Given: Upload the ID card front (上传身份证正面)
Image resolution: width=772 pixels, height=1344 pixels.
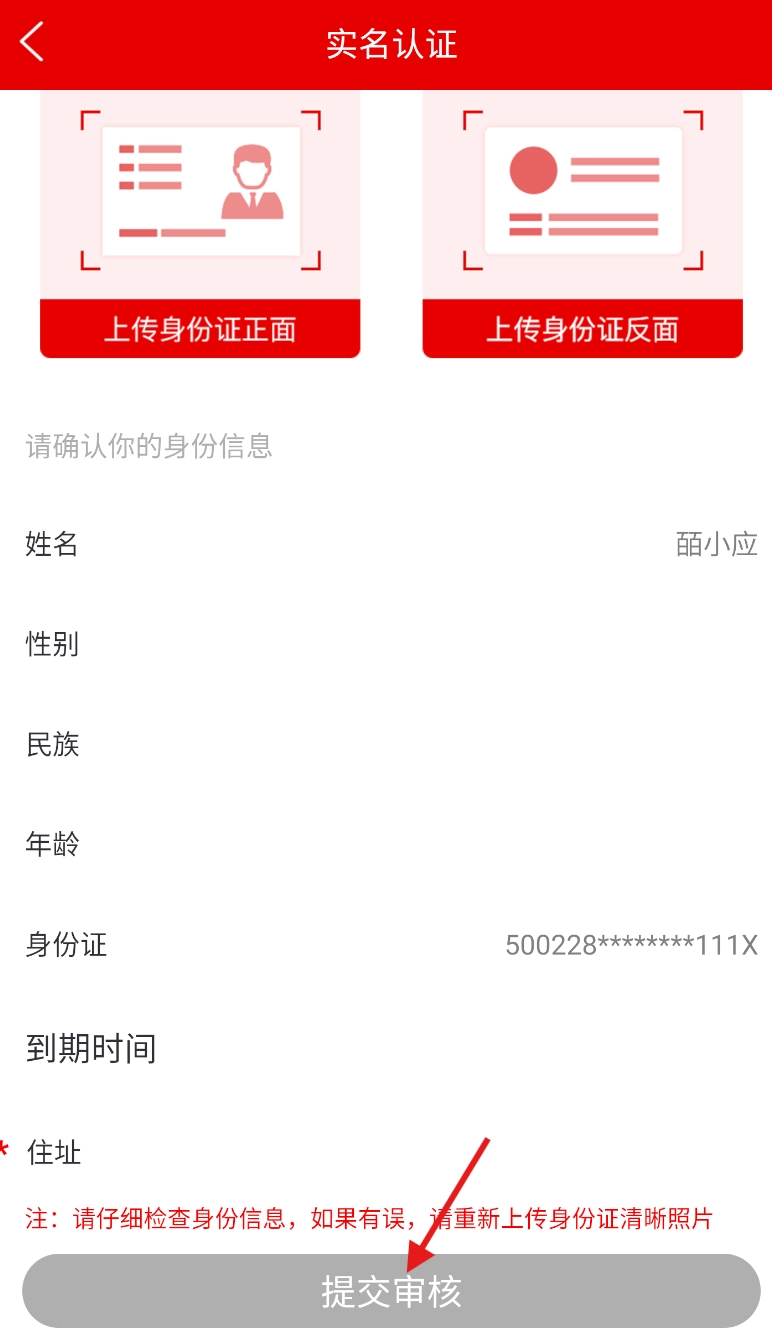Looking at the screenshot, I should 200,224.
